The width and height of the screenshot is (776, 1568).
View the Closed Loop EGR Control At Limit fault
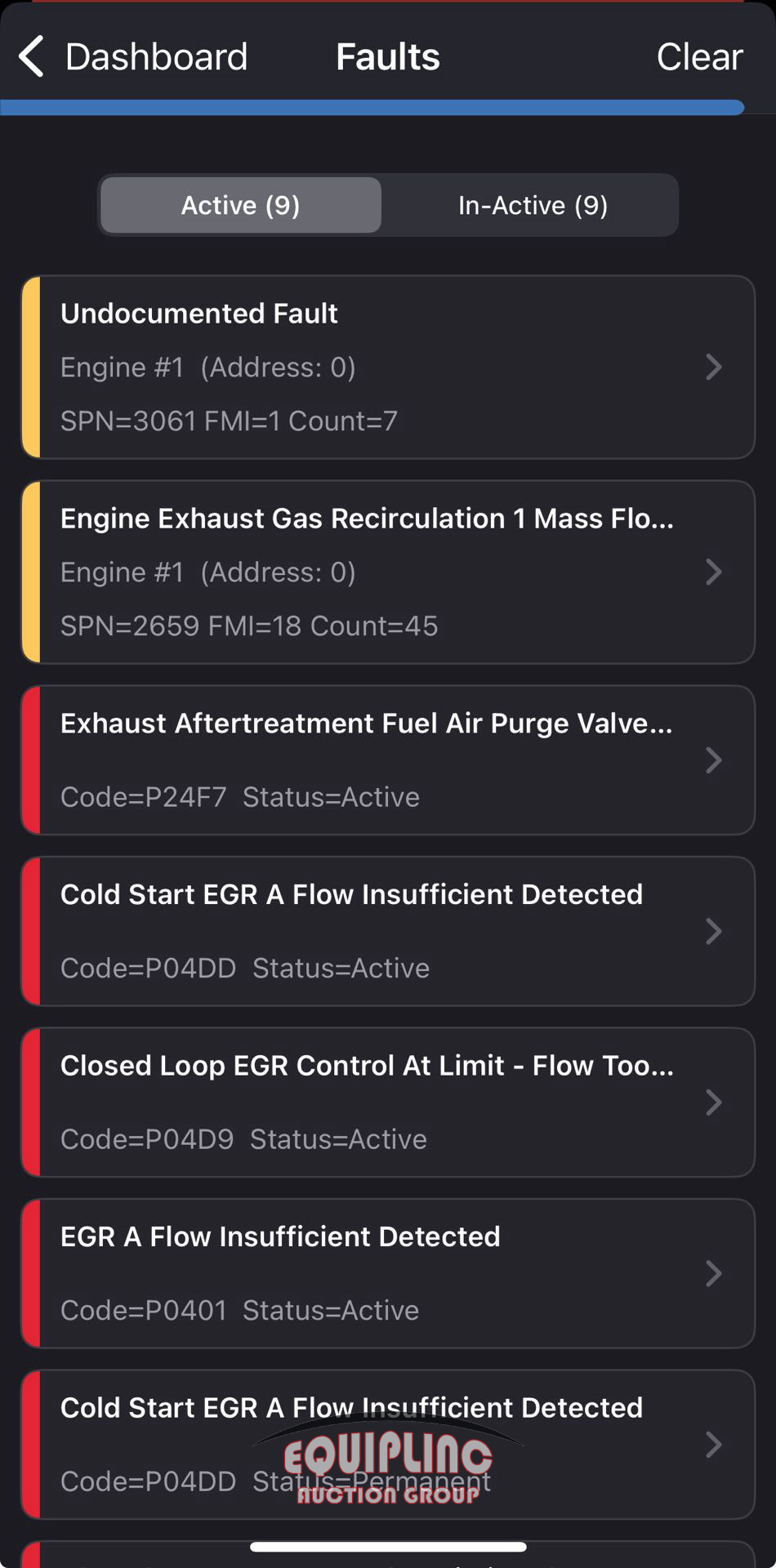(388, 1102)
